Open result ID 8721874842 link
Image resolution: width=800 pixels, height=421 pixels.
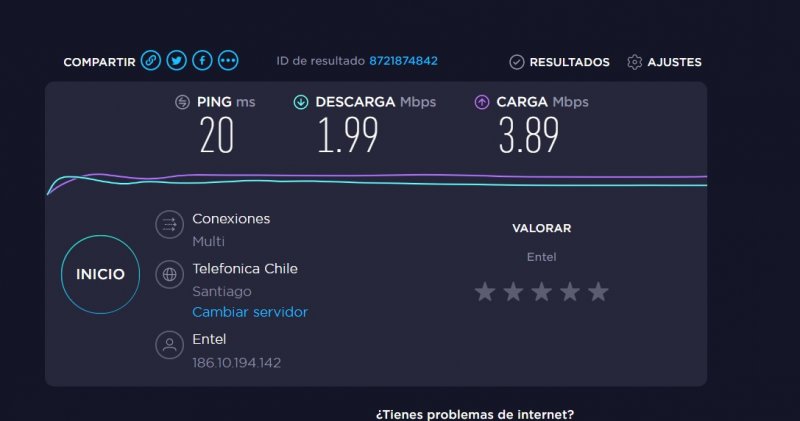click(x=403, y=61)
